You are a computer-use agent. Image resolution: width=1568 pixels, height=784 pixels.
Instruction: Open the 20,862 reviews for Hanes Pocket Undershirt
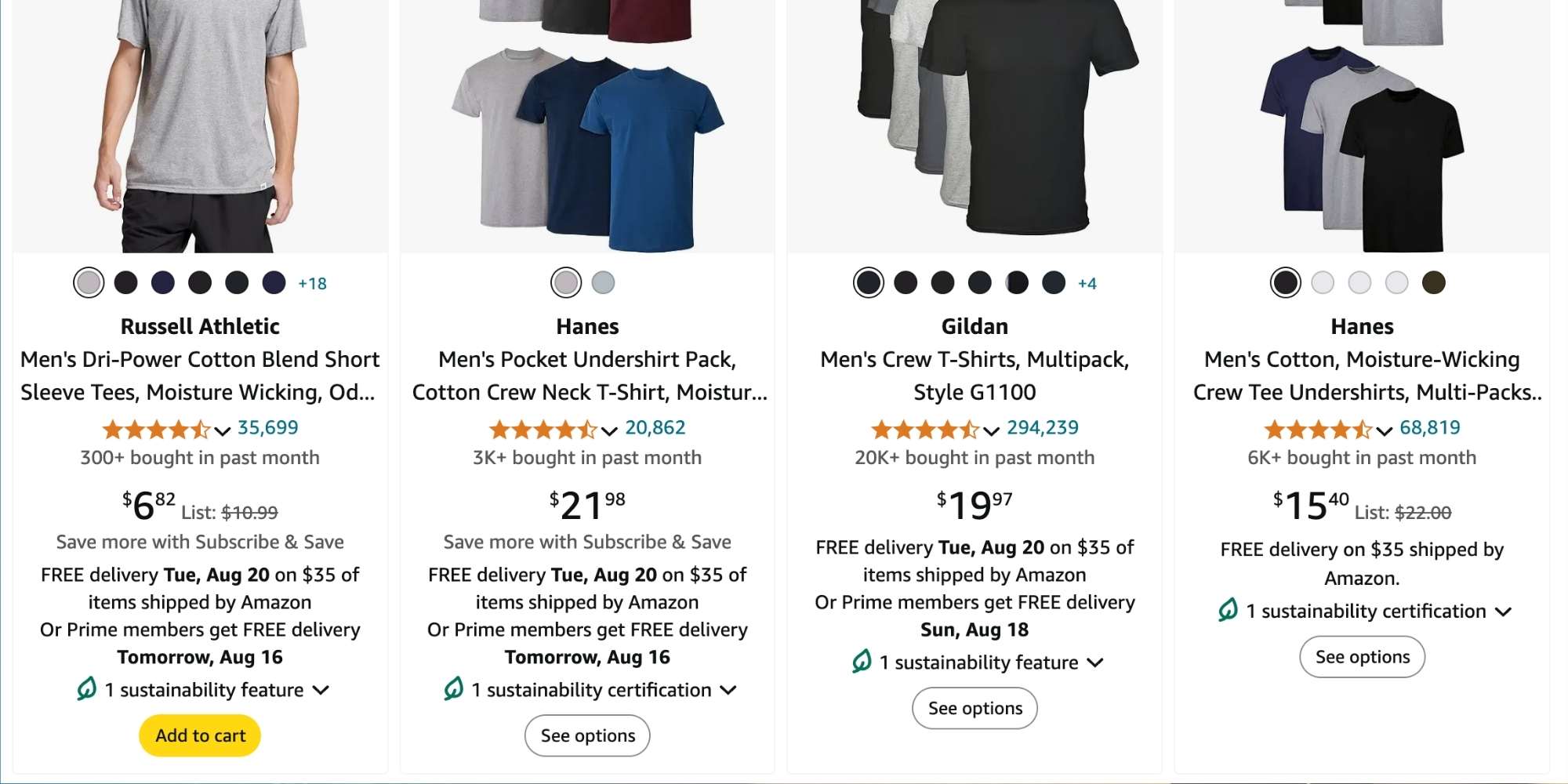[655, 428]
